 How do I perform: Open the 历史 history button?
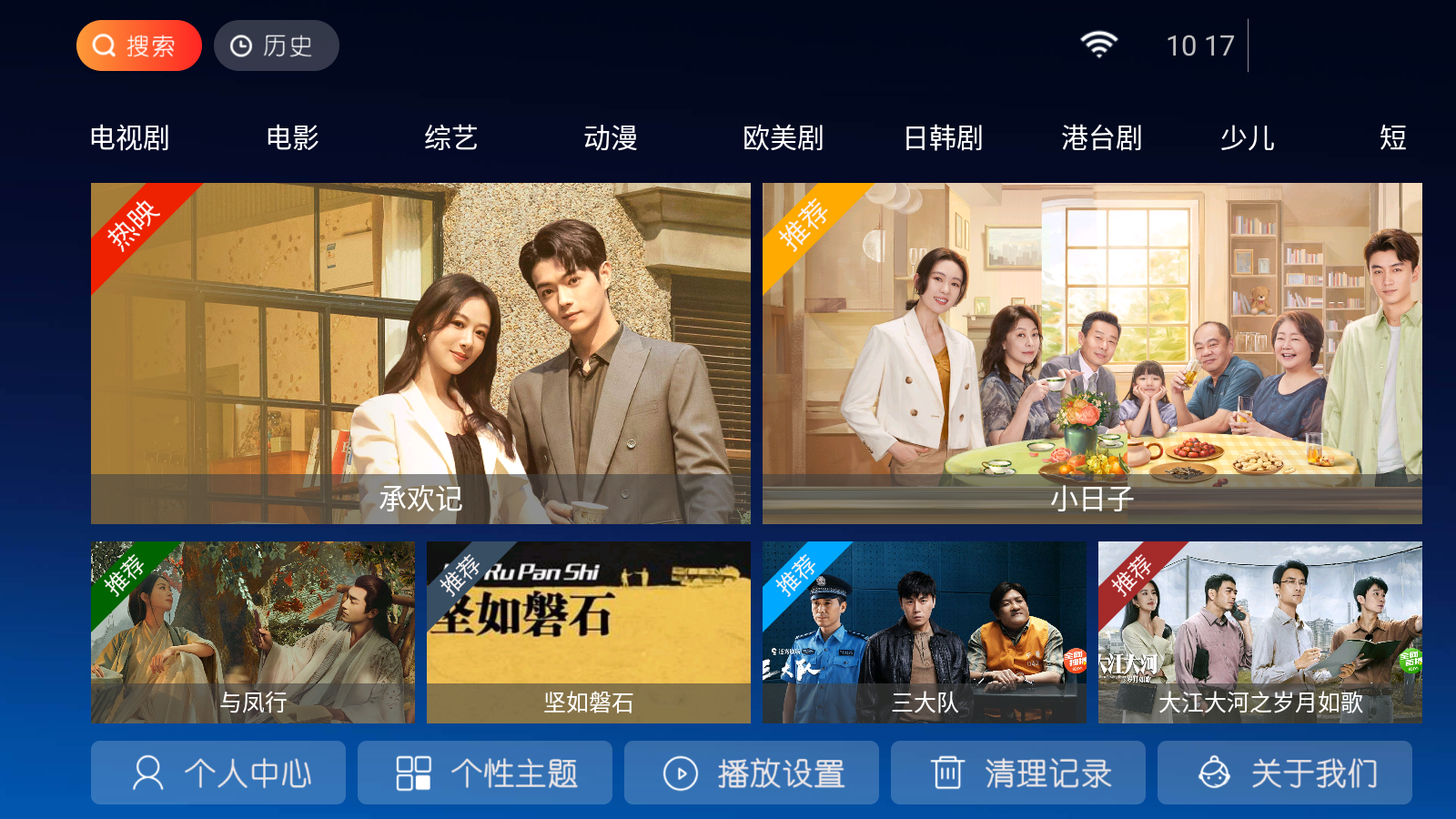click(x=276, y=45)
